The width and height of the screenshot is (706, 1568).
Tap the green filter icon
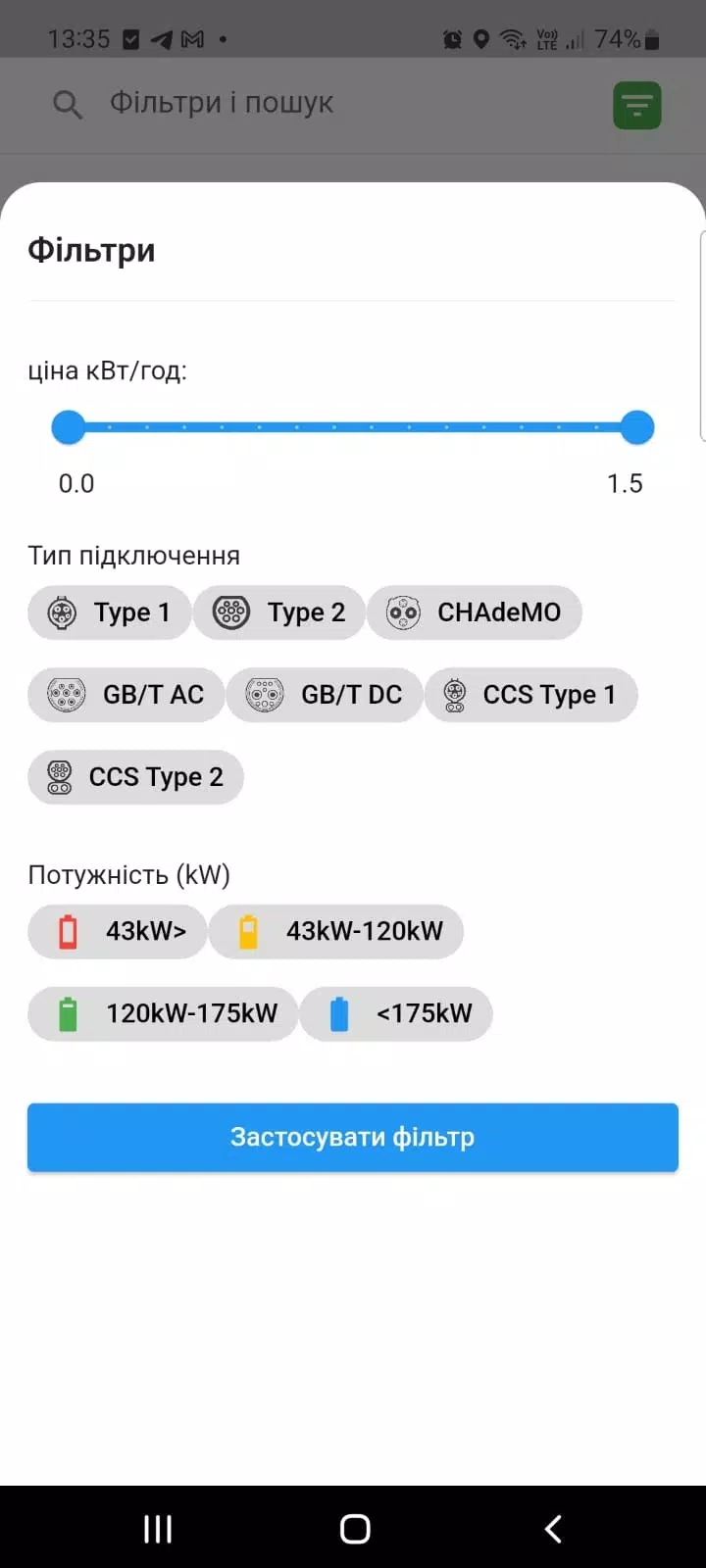636,106
